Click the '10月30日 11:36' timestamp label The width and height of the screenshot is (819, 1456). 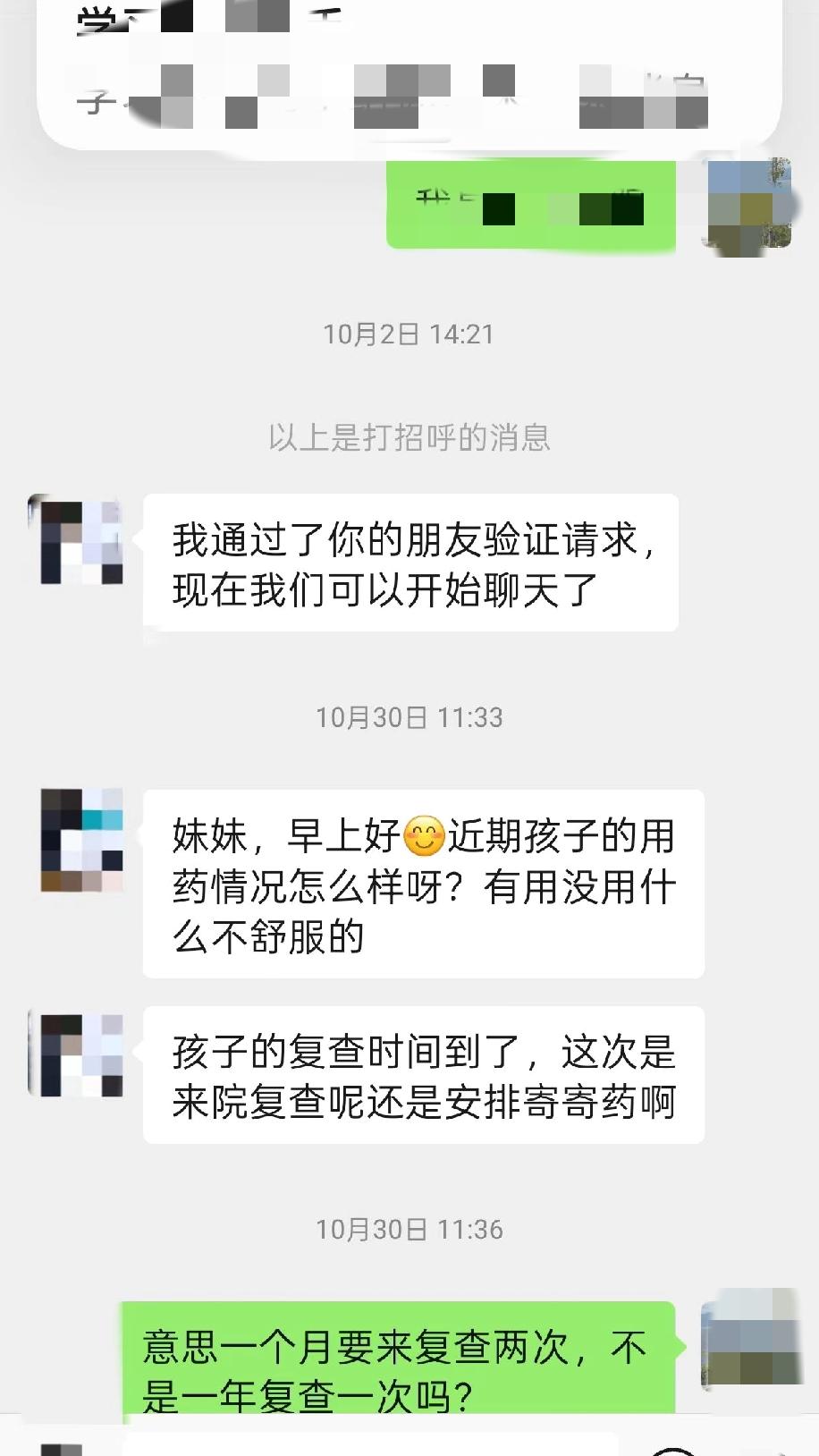click(409, 1228)
